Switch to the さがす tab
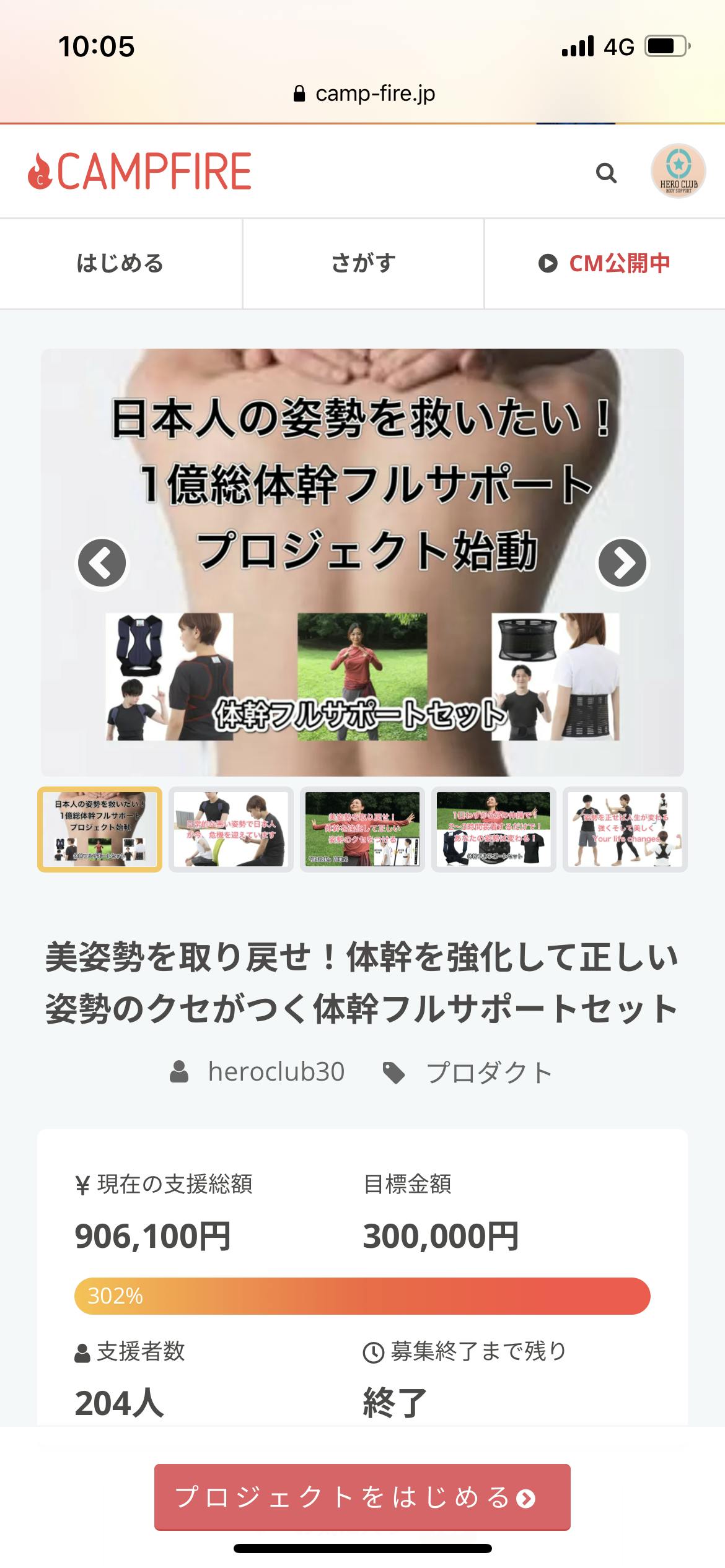This screenshot has width=725, height=1568. click(363, 263)
